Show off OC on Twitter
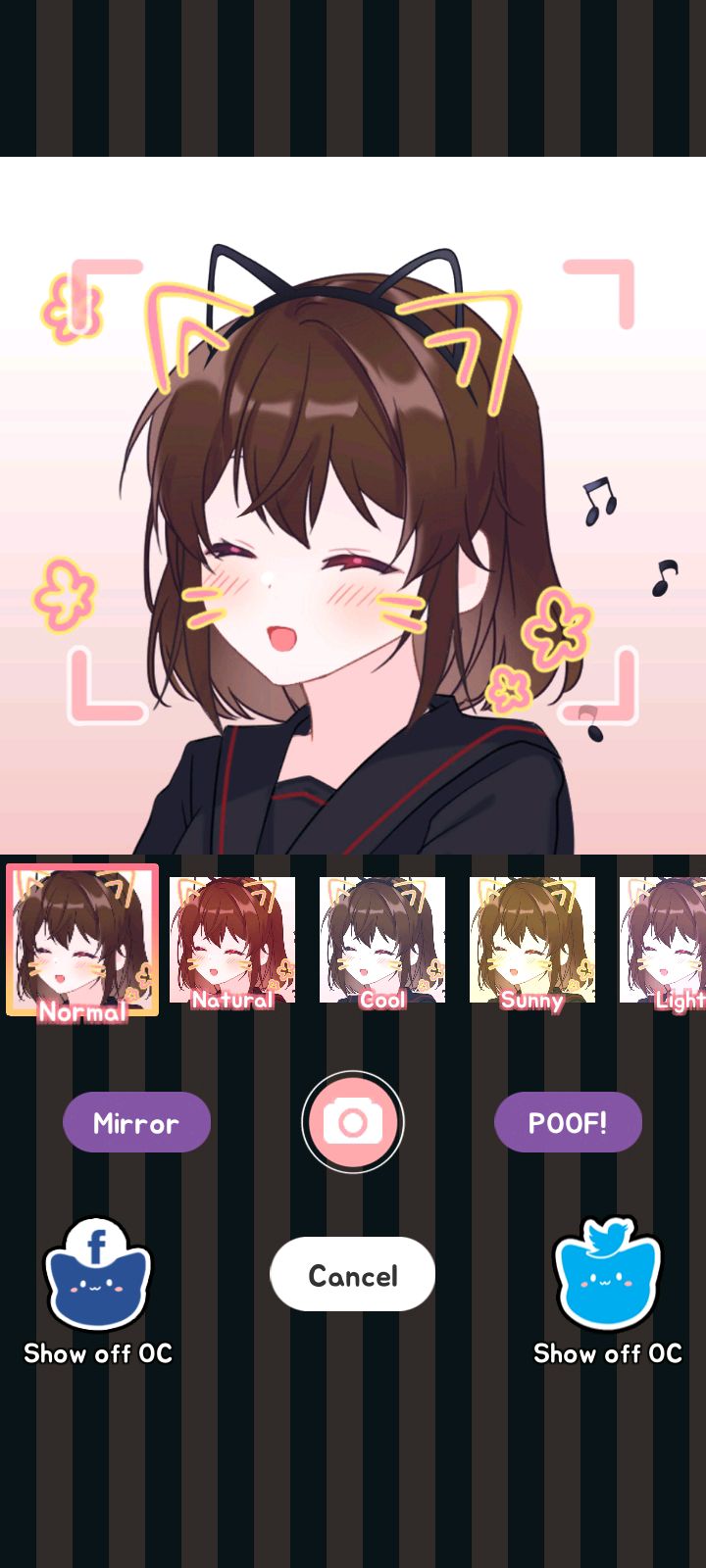 pos(607,1279)
